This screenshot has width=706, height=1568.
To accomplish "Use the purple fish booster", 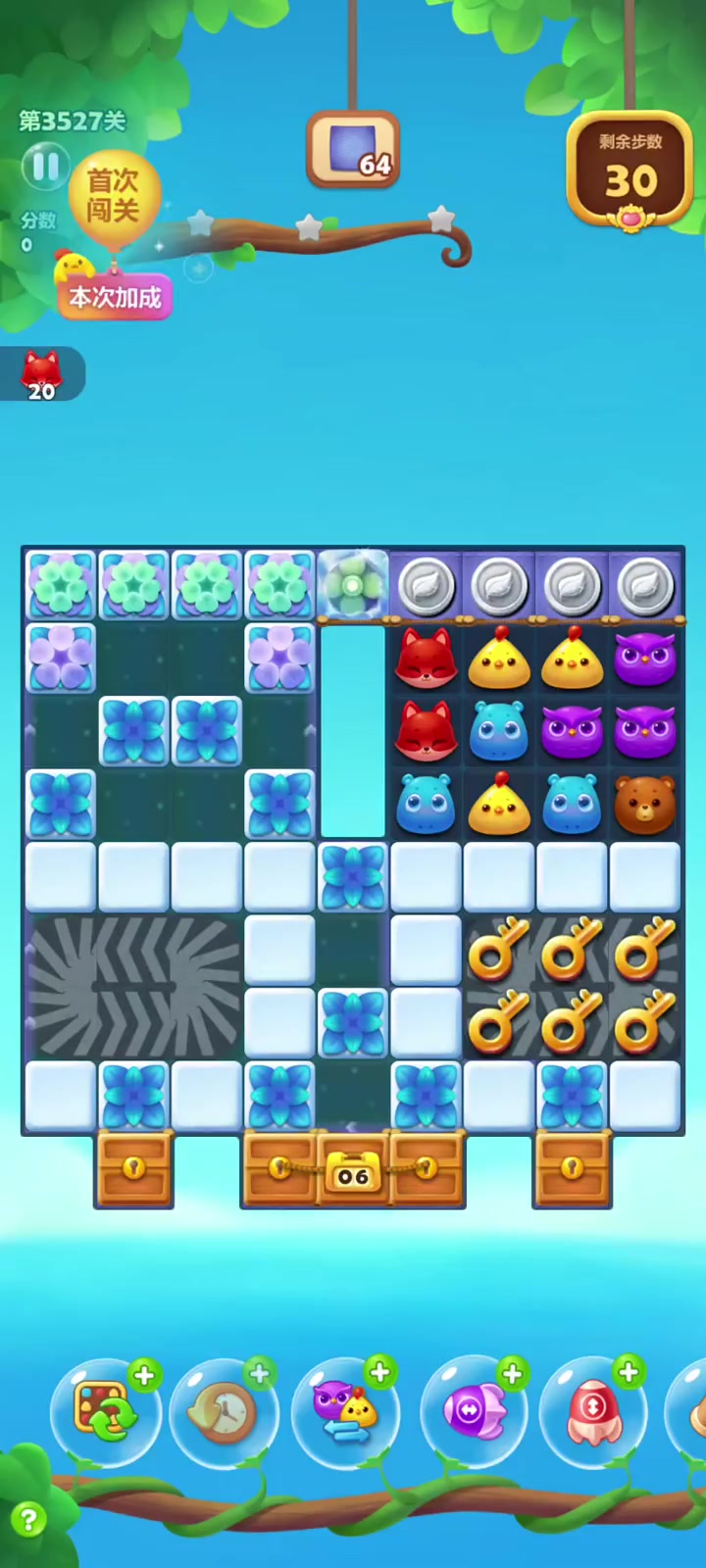I will pyautogui.click(x=474, y=1411).
